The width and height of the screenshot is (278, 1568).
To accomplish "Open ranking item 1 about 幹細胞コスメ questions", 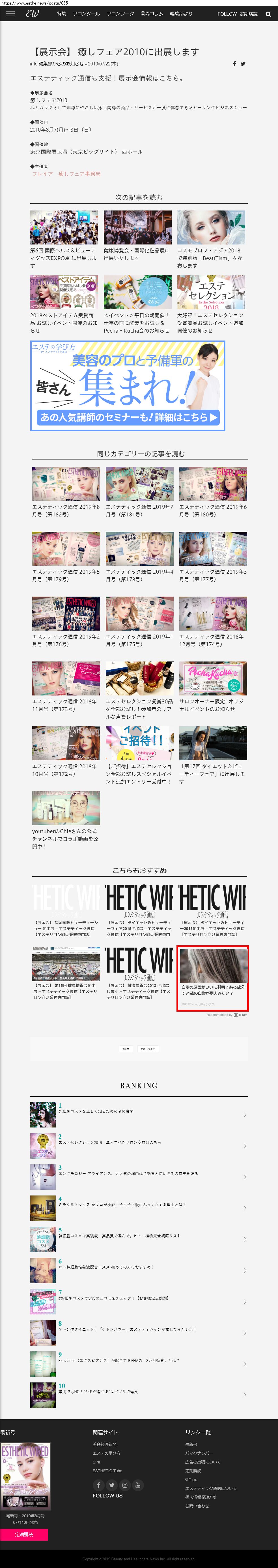I will point(139,1114).
